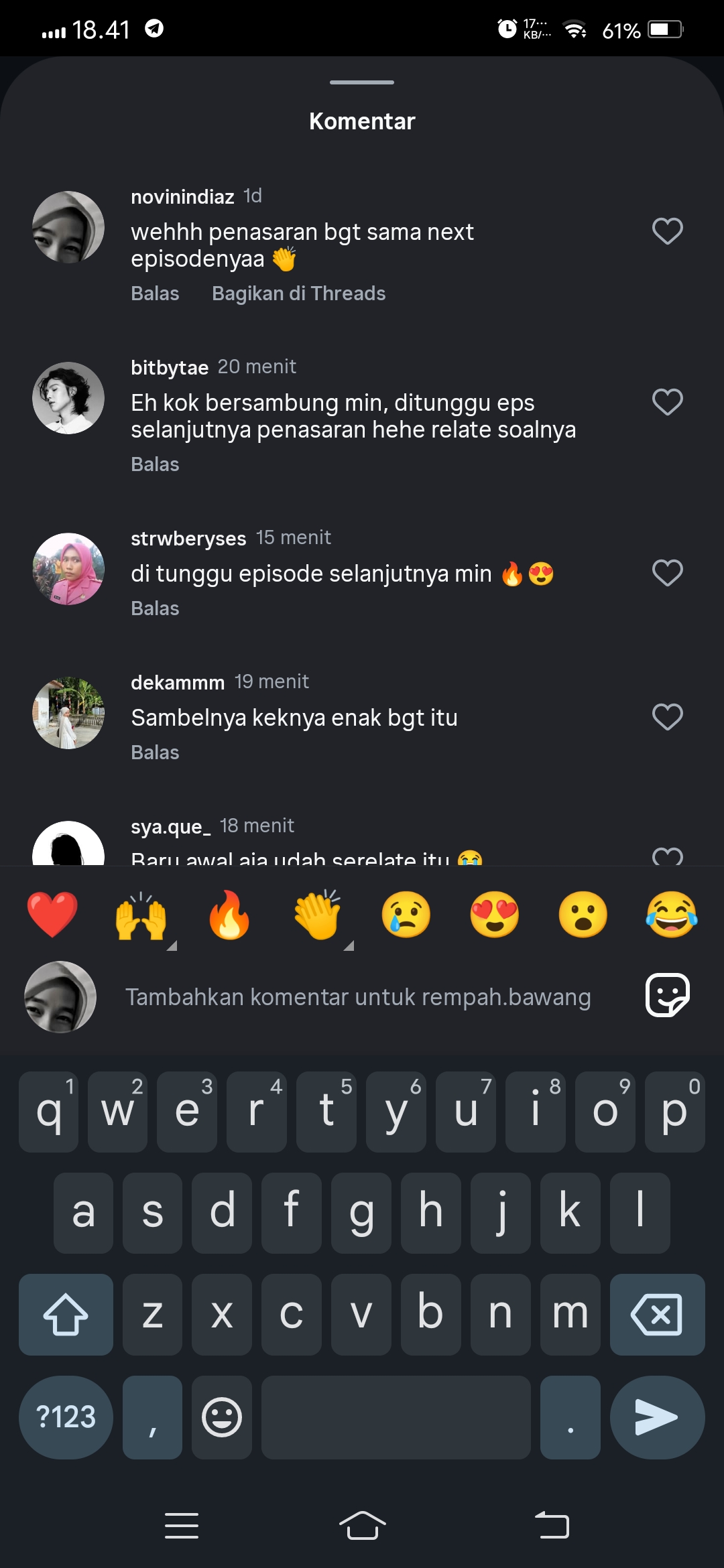Insert the laughing with tears emoji
The image size is (724, 1568).
[672, 915]
